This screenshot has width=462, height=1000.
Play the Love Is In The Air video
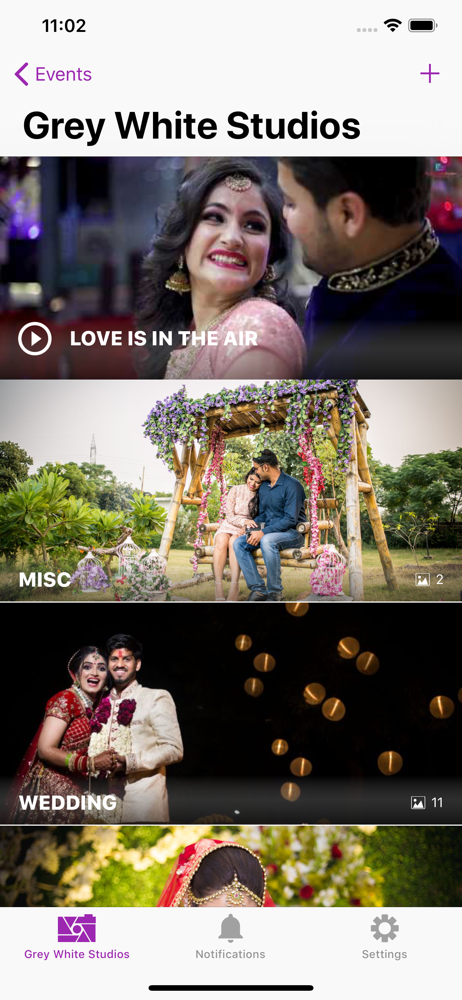(34, 339)
